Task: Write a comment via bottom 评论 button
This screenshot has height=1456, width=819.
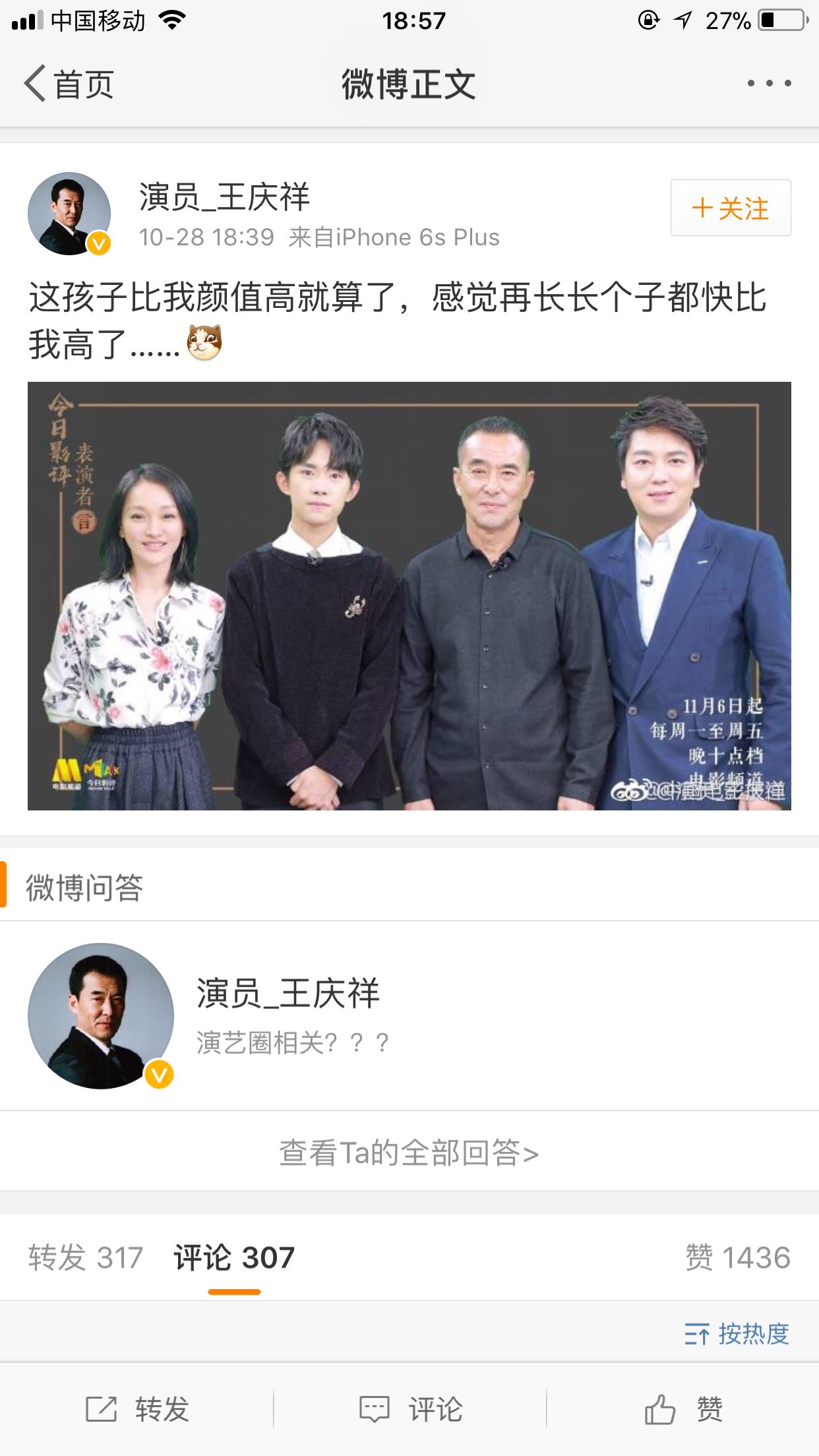Action: click(410, 1410)
